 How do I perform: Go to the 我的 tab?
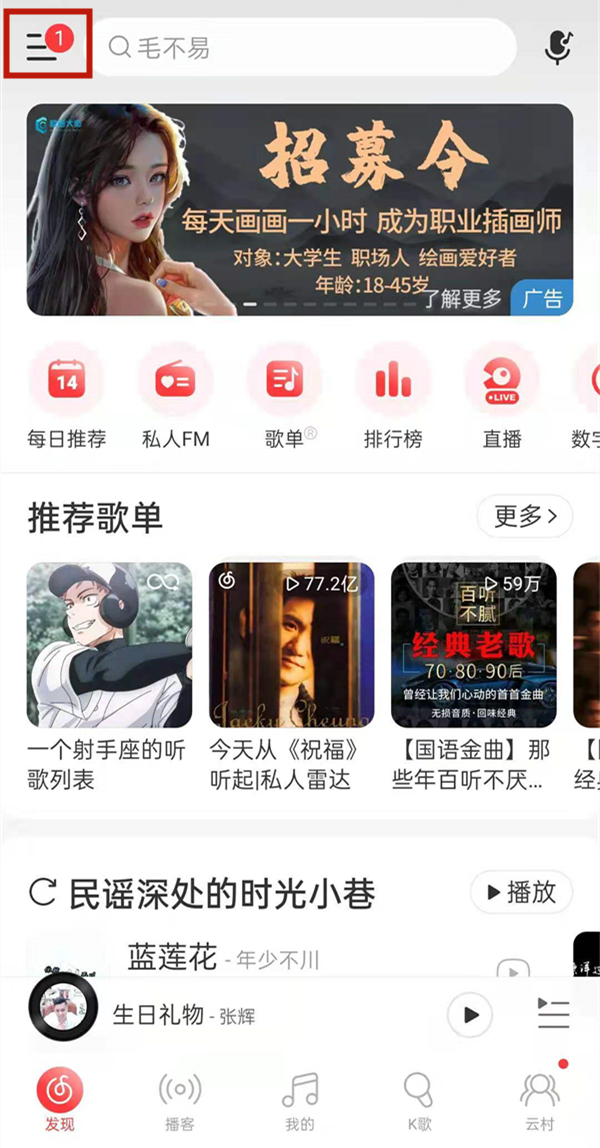click(300, 1100)
